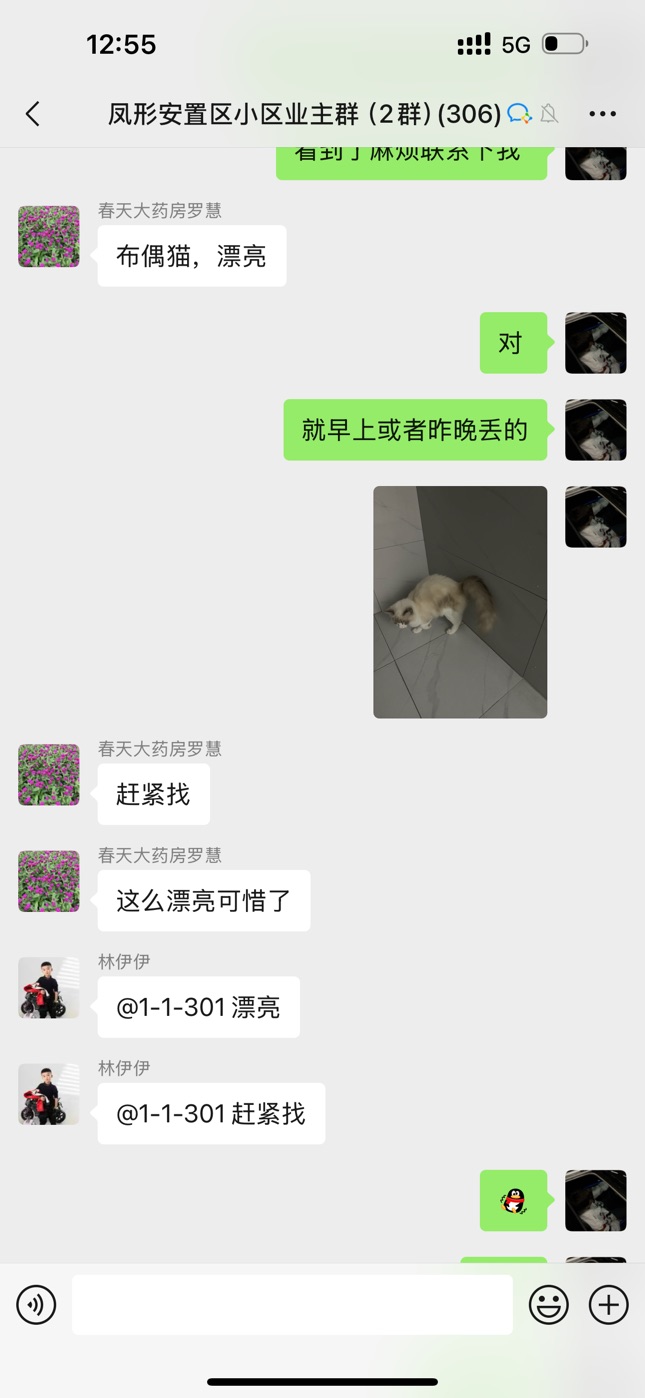Open the emoji sticker panel

coord(548,1304)
